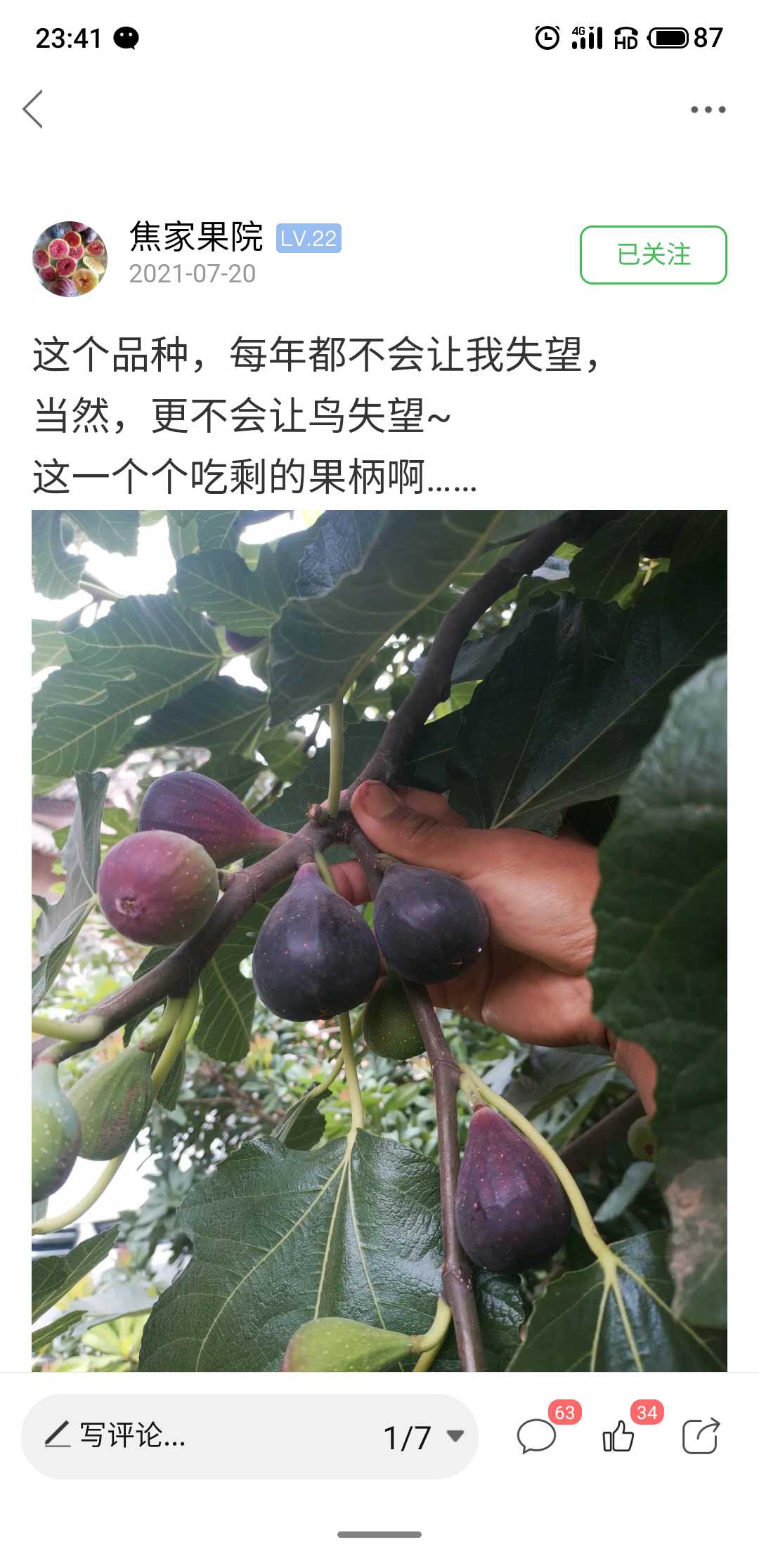Tap the 写评论 comment input field

197,1436
